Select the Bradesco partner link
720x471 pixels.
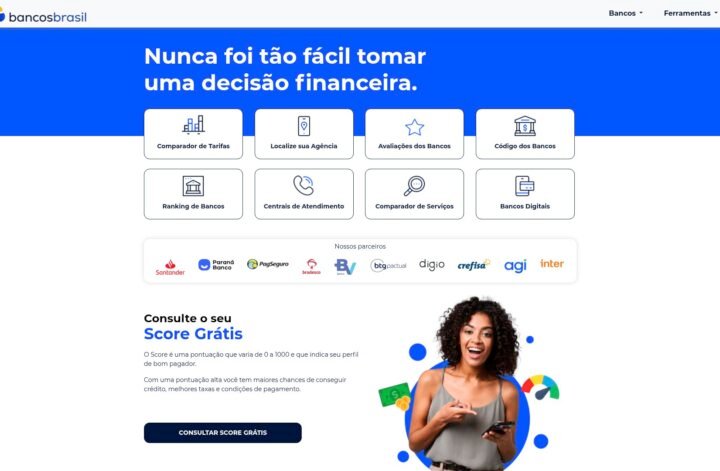(311, 266)
